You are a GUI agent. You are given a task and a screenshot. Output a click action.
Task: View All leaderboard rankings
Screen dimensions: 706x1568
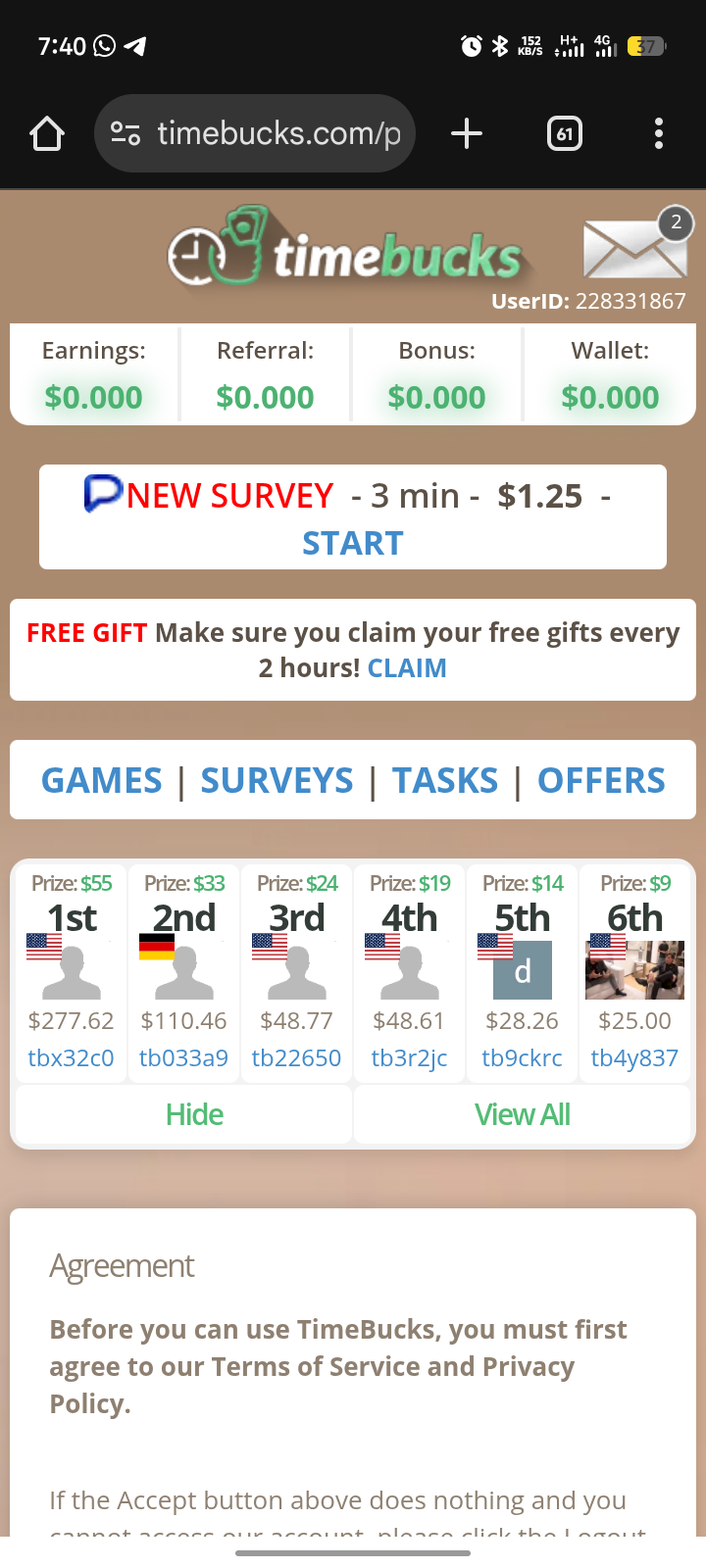tap(522, 1114)
